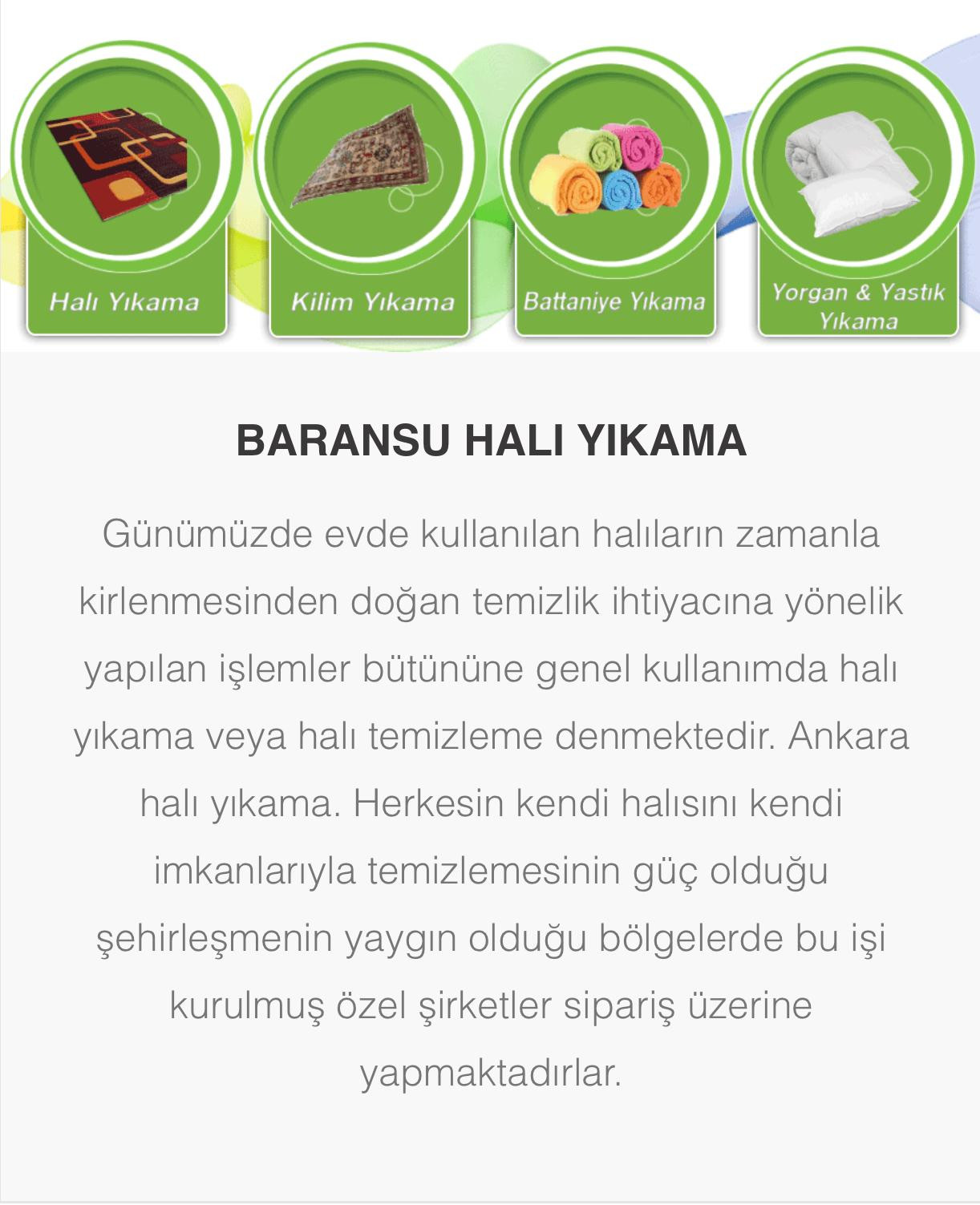View the Battaniye Yıkama service
This screenshot has width=980, height=1205.
pos(614,192)
